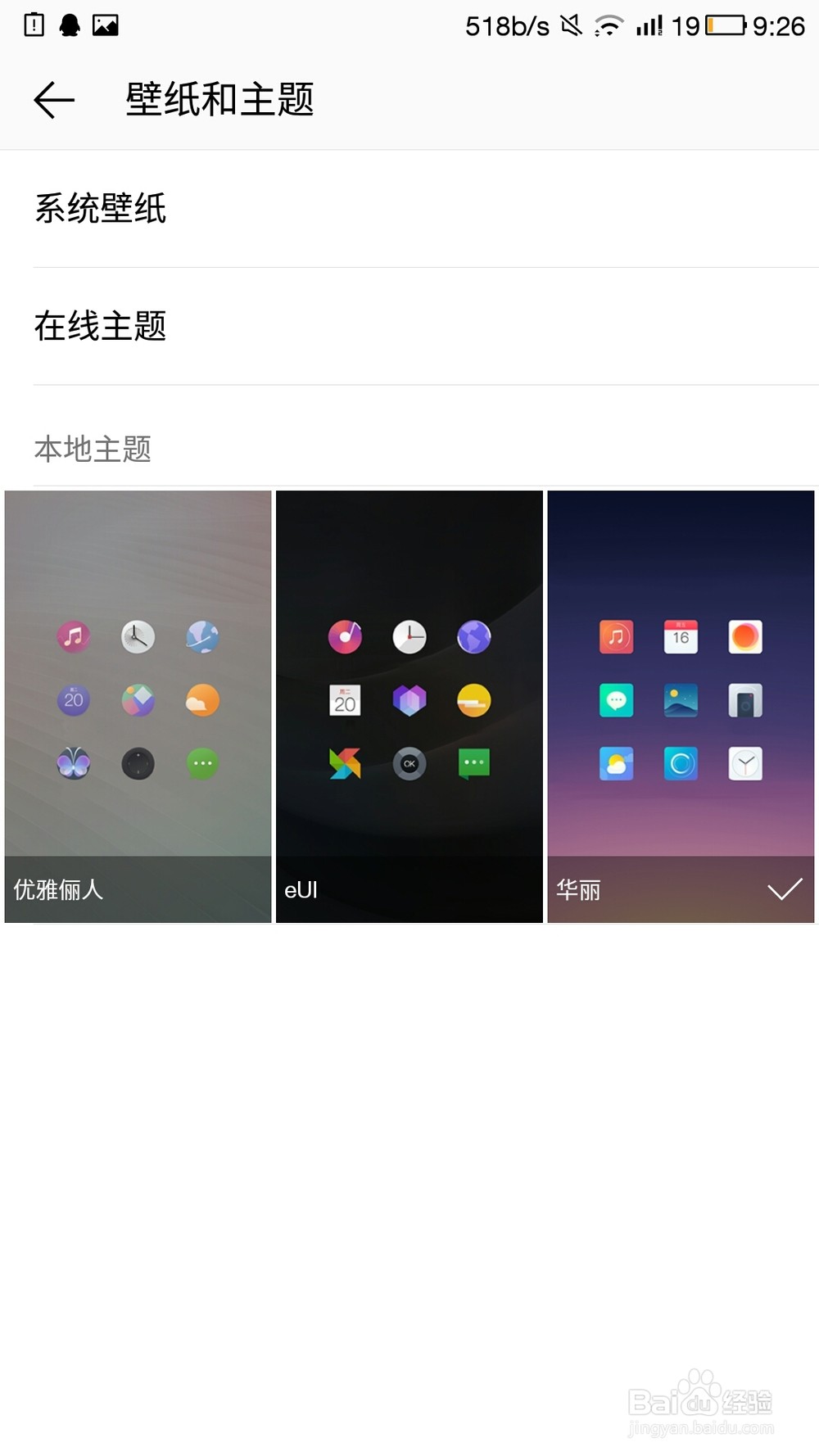Choose the eUI theme

[409, 706]
